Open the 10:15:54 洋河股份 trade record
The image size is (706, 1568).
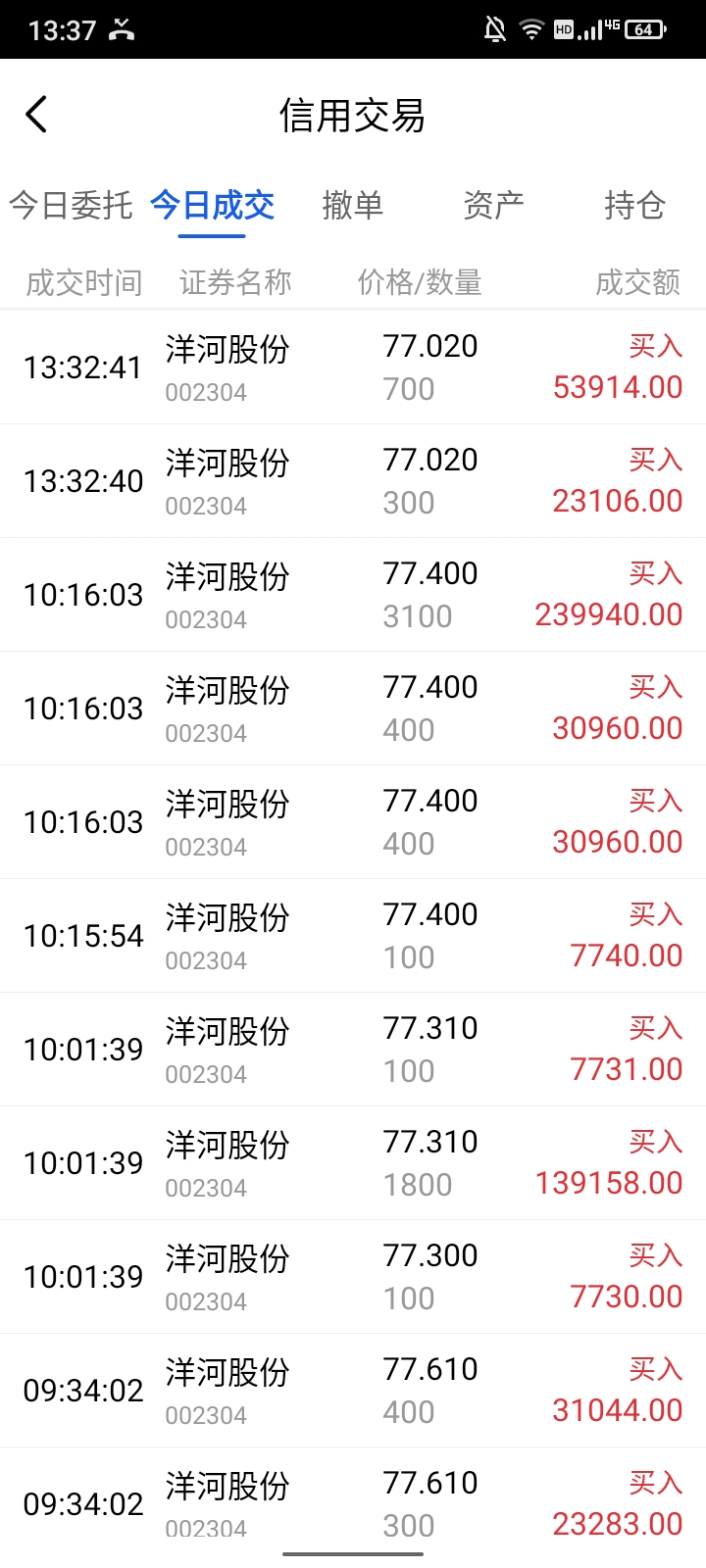pos(353,936)
